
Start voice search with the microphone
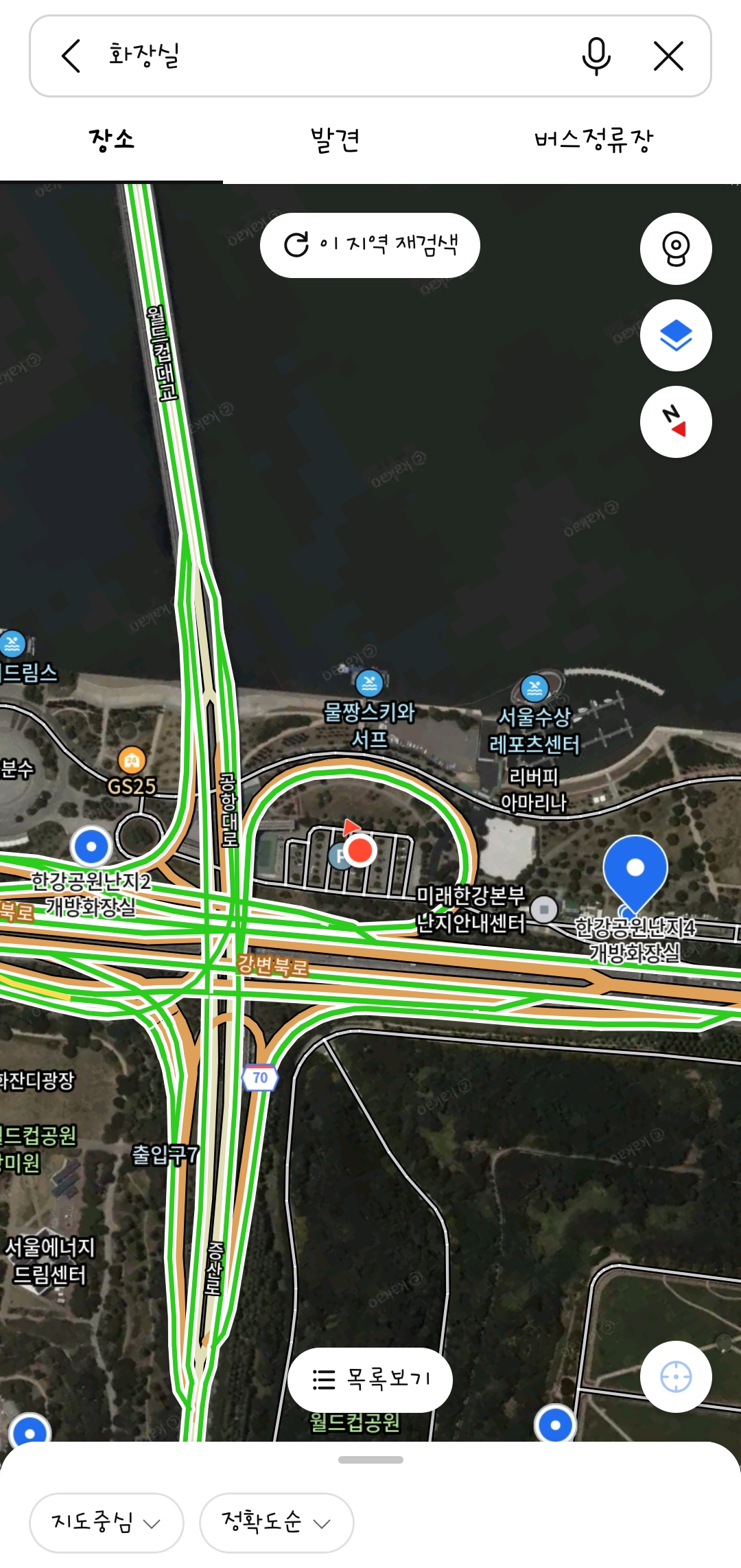(x=596, y=56)
